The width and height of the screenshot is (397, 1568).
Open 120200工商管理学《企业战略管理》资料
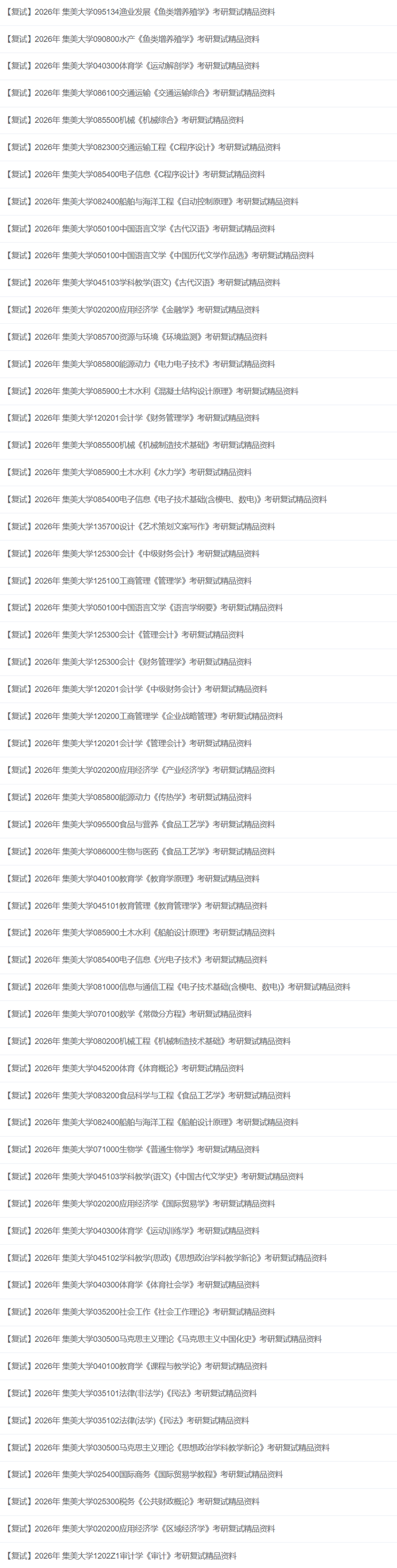[x=144, y=717]
